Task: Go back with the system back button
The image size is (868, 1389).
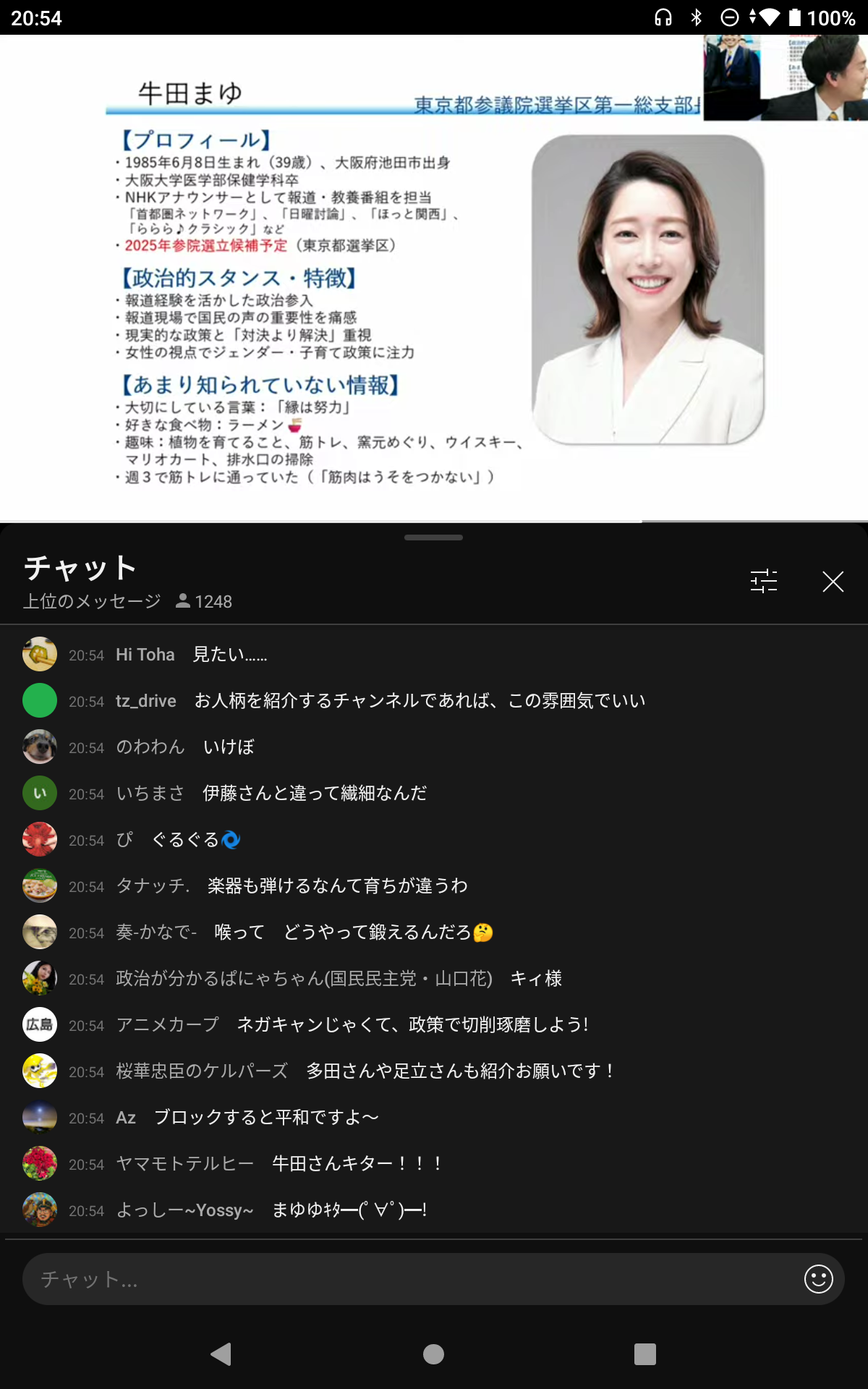Action: click(221, 1354)
